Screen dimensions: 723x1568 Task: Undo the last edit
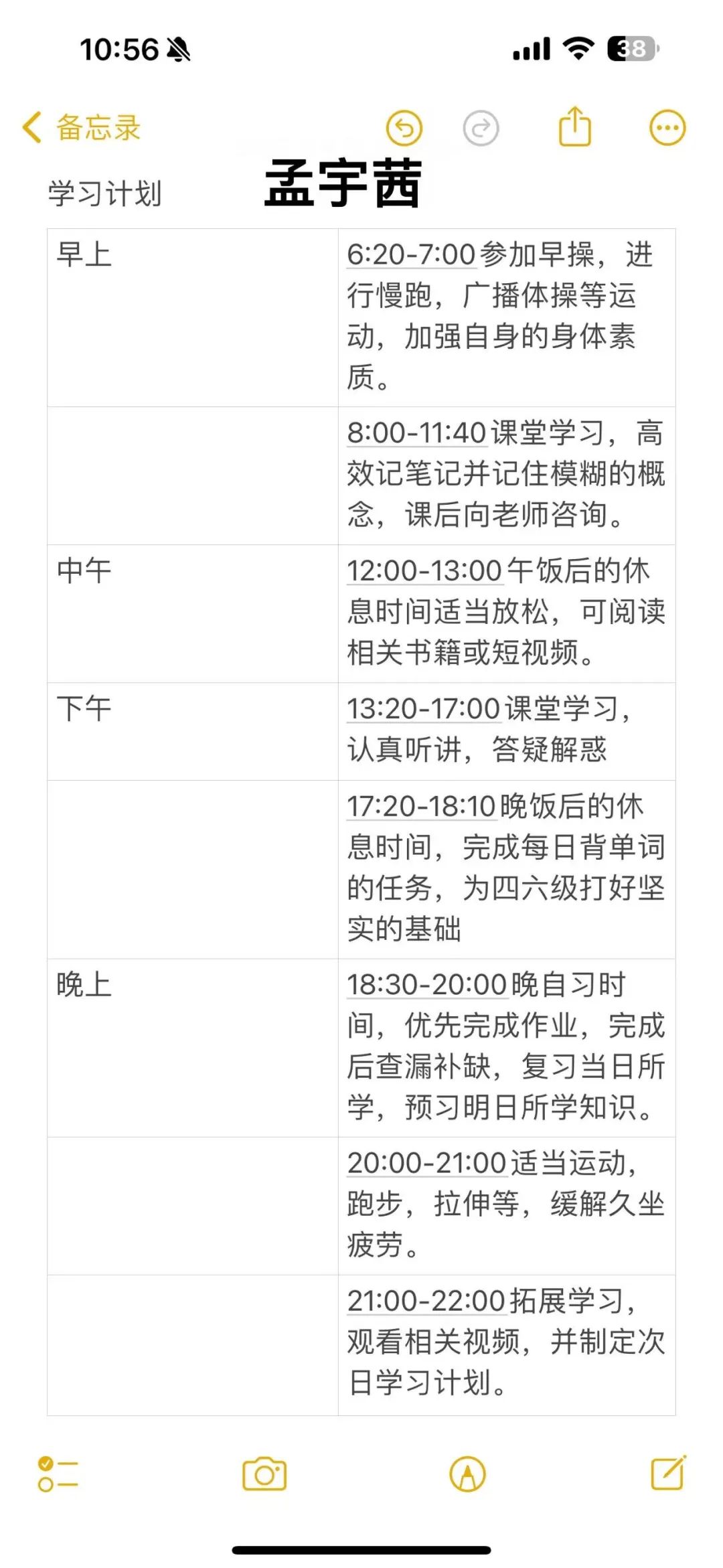pyautogui.click(x=404, y=127)
